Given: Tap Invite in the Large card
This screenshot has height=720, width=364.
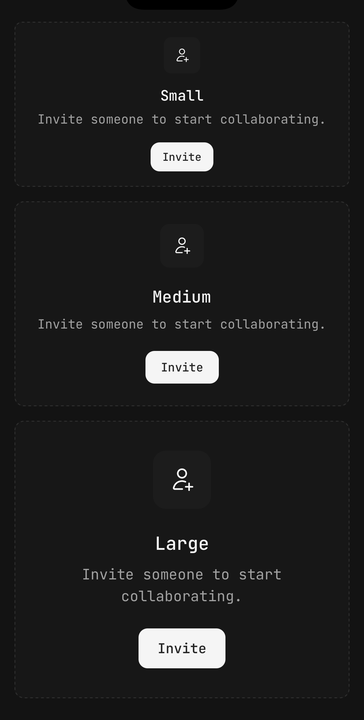Looking at the screenshot, I should click(x=182, y=648).
